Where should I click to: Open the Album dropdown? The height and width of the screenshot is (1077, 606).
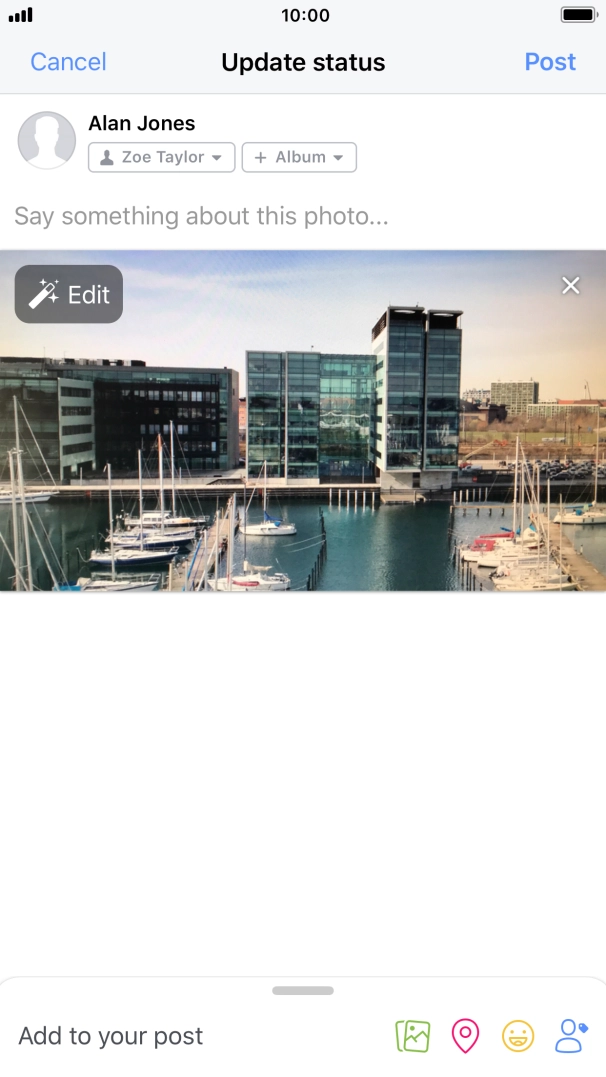click(299, 157)
